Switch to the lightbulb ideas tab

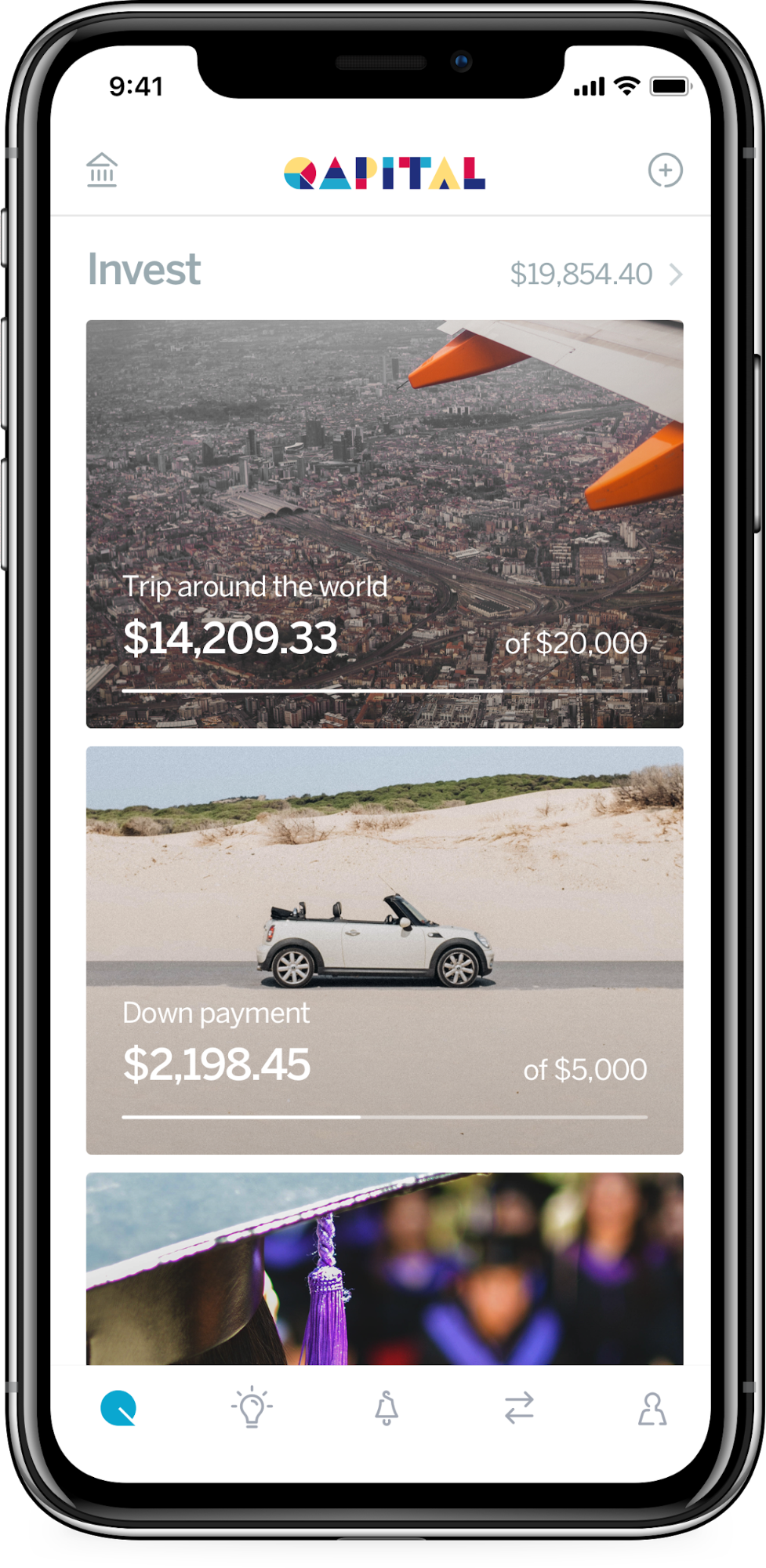pyautogui.click(x=252, y=1407)
